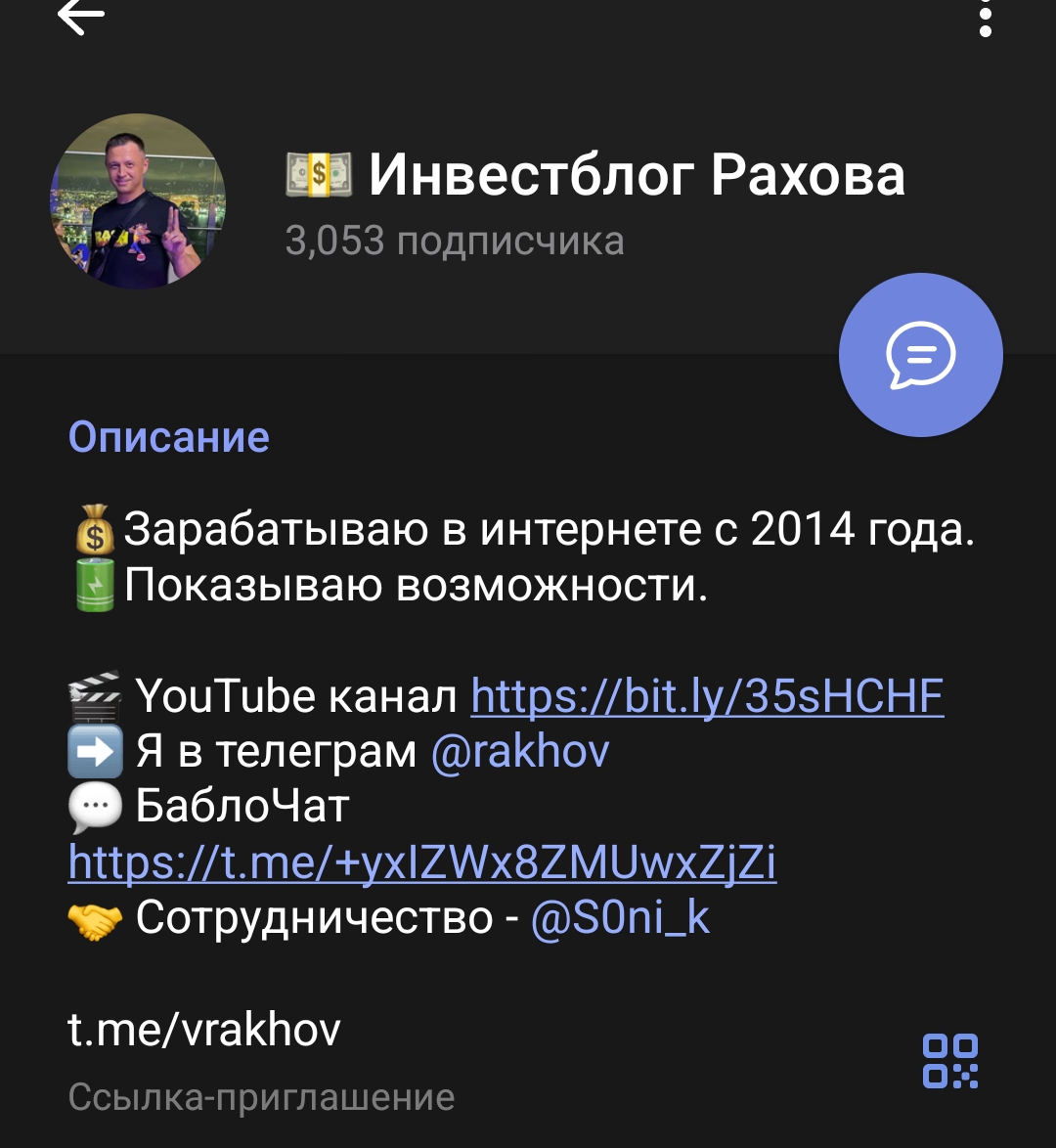Screen dimensions: 1056x1148
Task: Open the three-dot overflow menu
Action: click(x=985, y=18)
